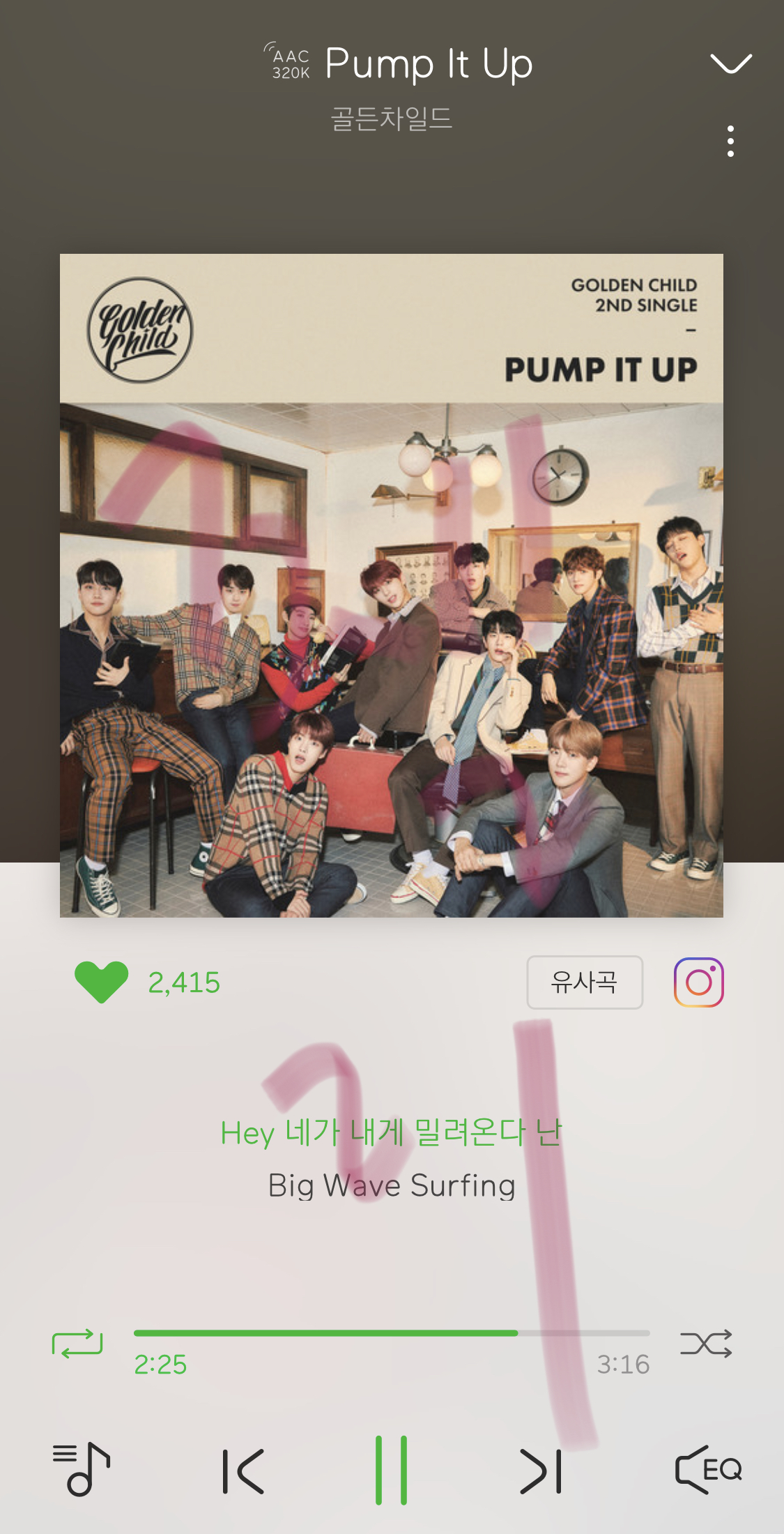Open the EQ sound settings
The image size is (784, 1534).
(708, 1470)
